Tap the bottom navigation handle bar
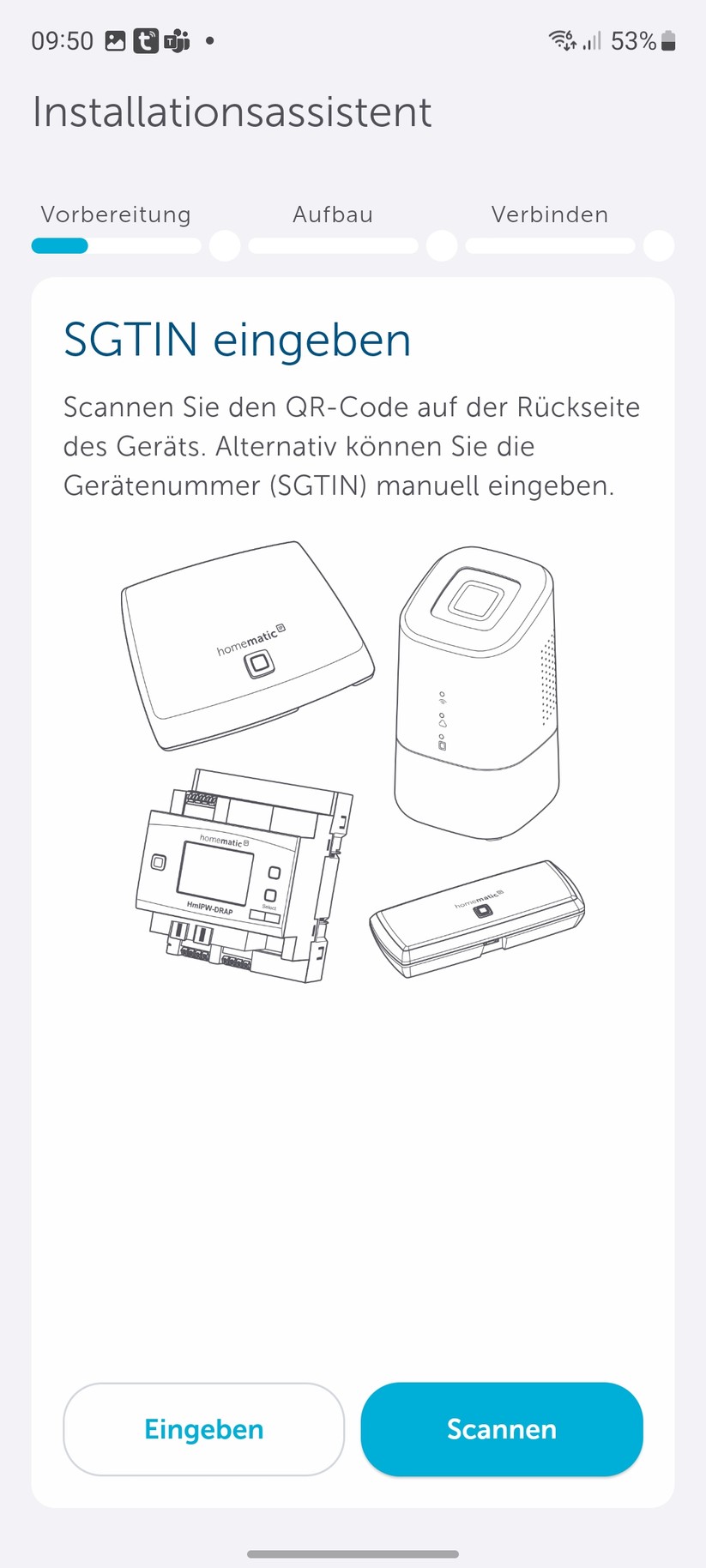Viewport: 706px width, 1568px height. pyautogui.click(x=353, y=1554)
